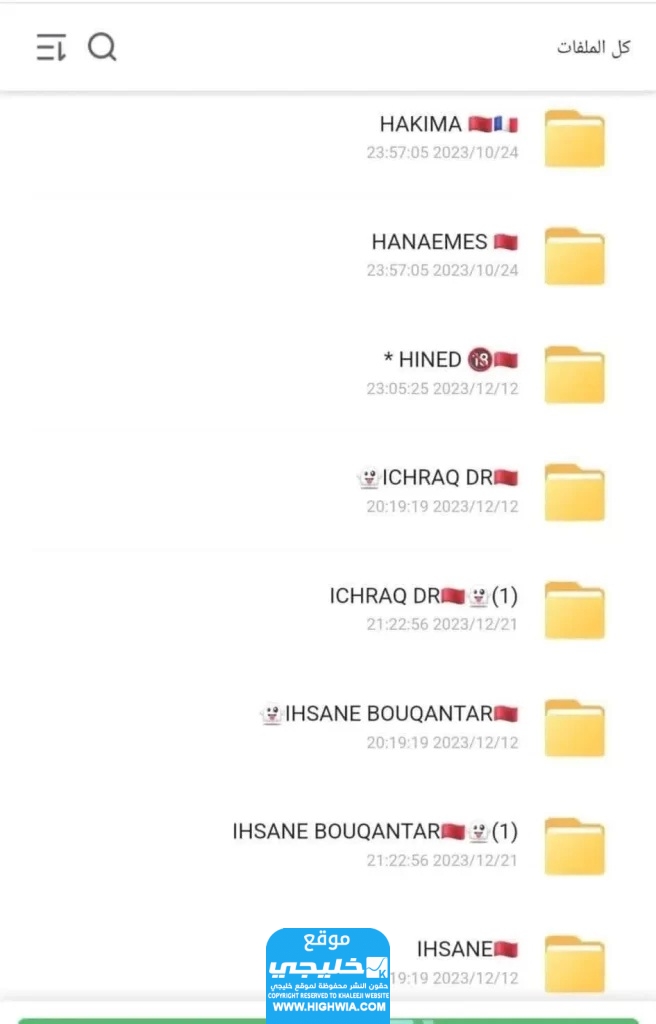
Task: Open the IHSANE BOUQANTAR (1) folder
Action: click(574, 846)
